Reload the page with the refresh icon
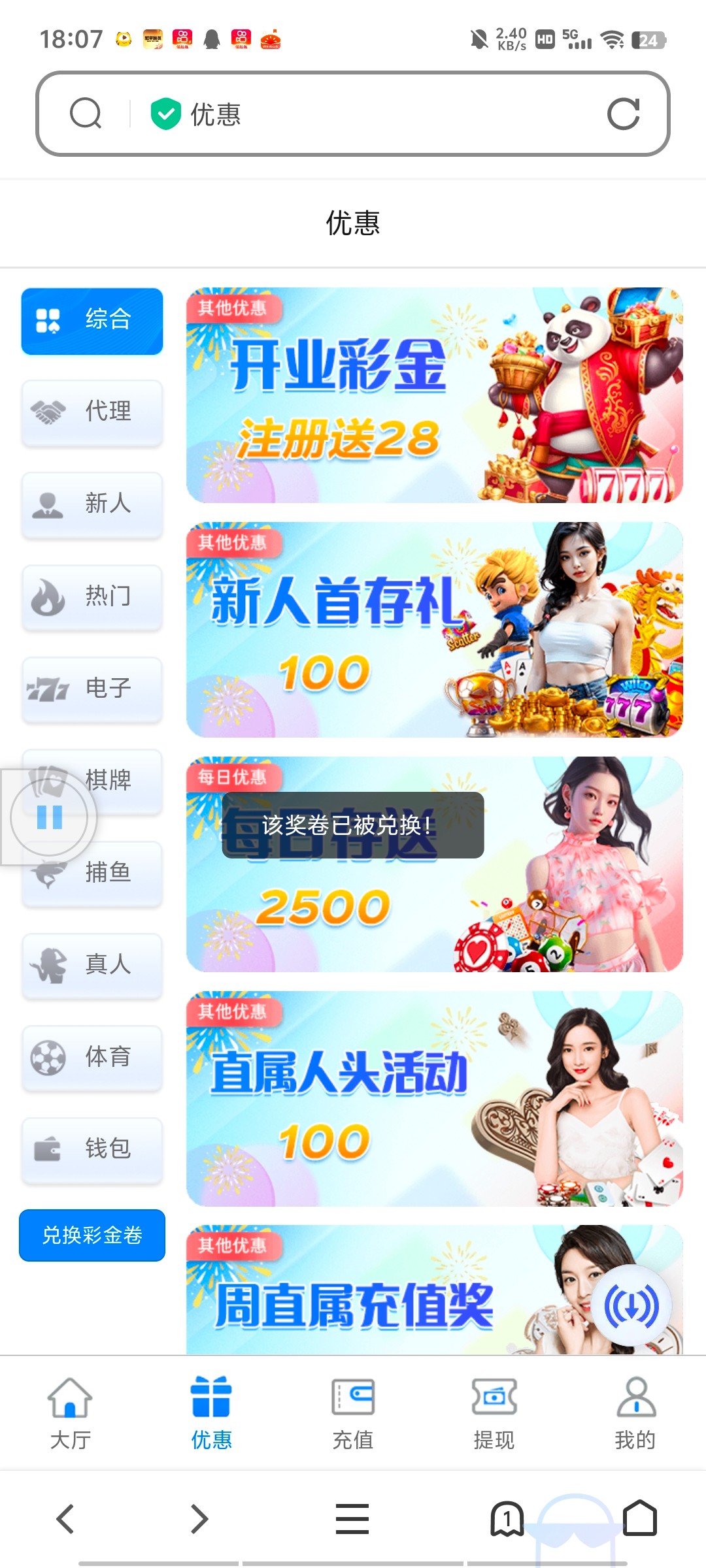The image size is (706, 1568). pyautogui.click(x=623, y=114)
